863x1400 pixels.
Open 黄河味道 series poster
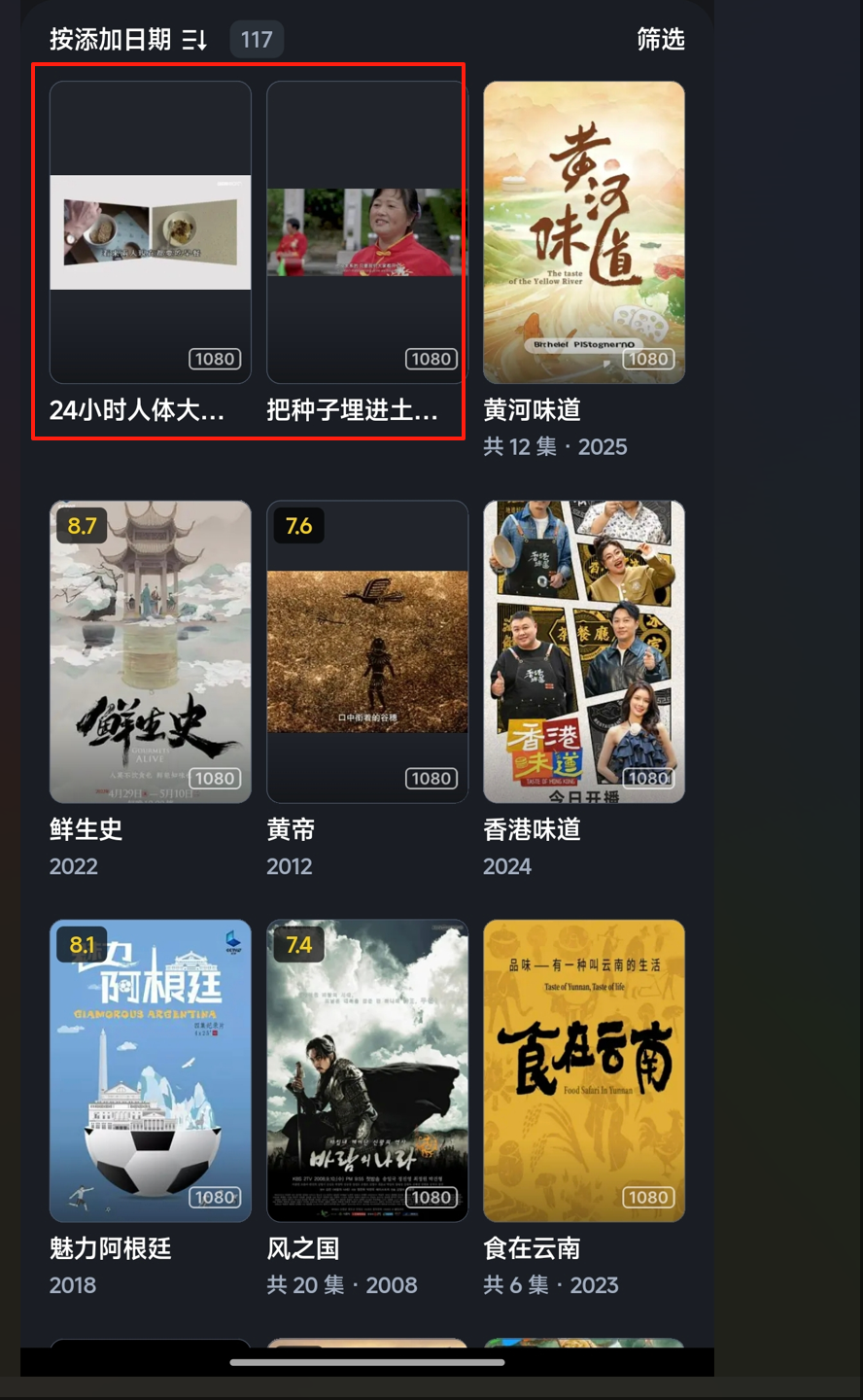[x=584, y=233]
